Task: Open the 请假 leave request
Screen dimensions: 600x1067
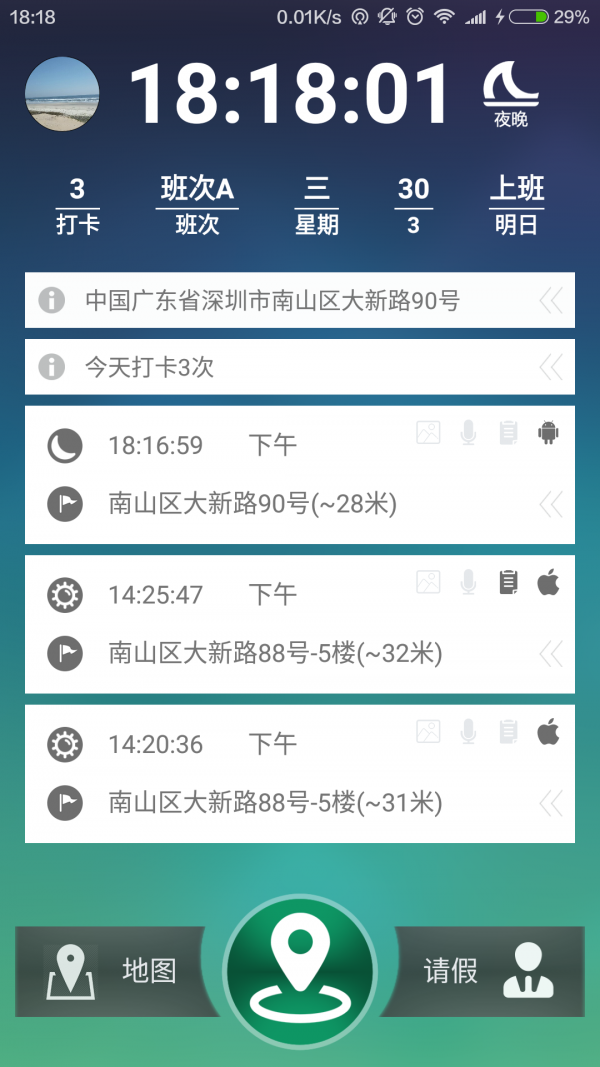Action: (x=488, y=971)
